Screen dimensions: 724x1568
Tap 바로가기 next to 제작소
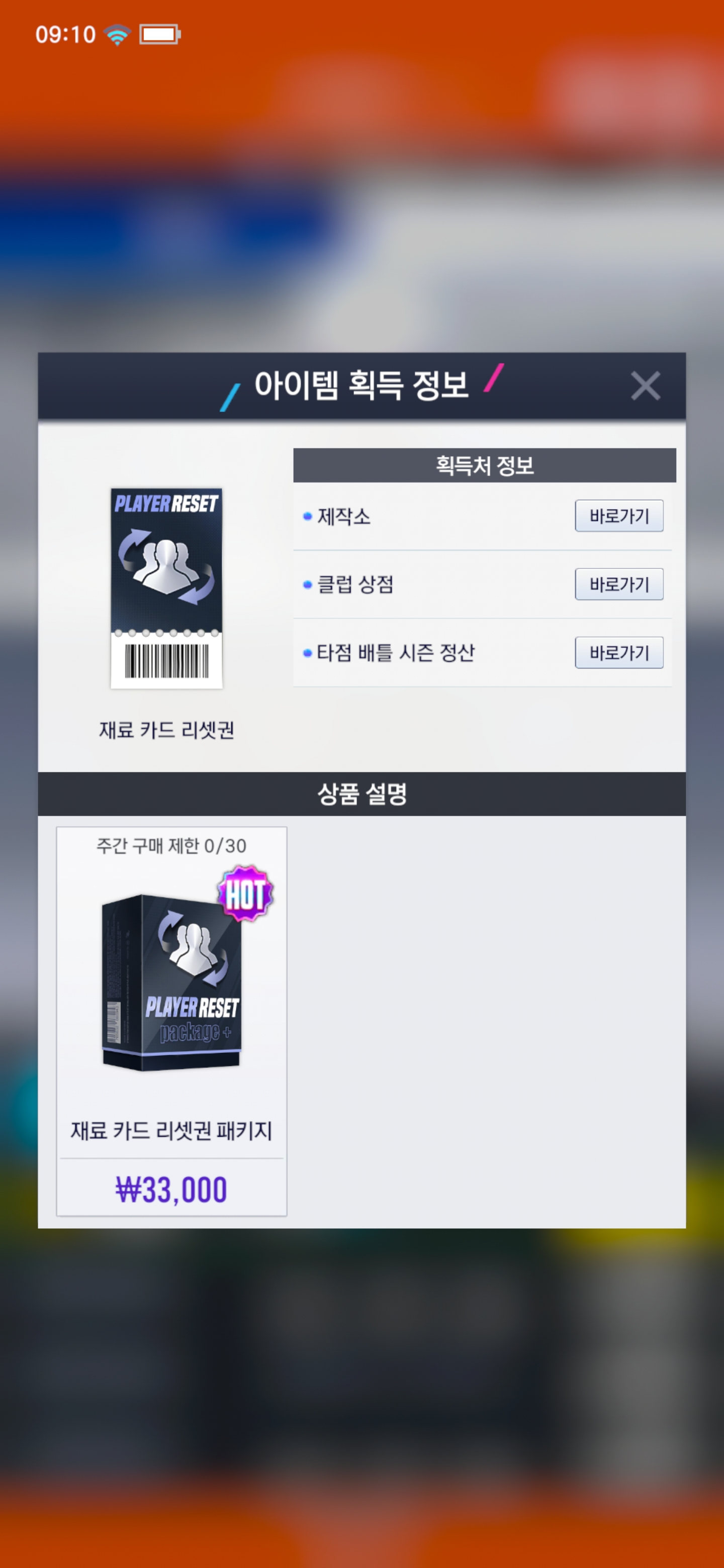[618, 516]
